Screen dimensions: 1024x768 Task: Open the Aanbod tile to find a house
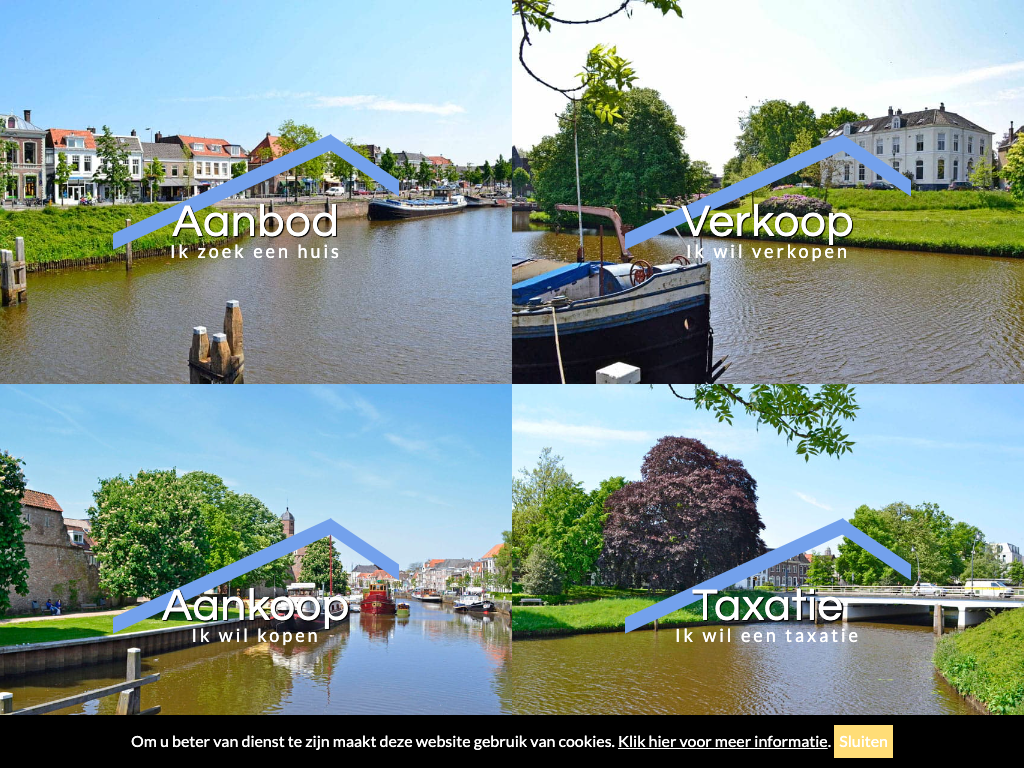tap(255, 222)
